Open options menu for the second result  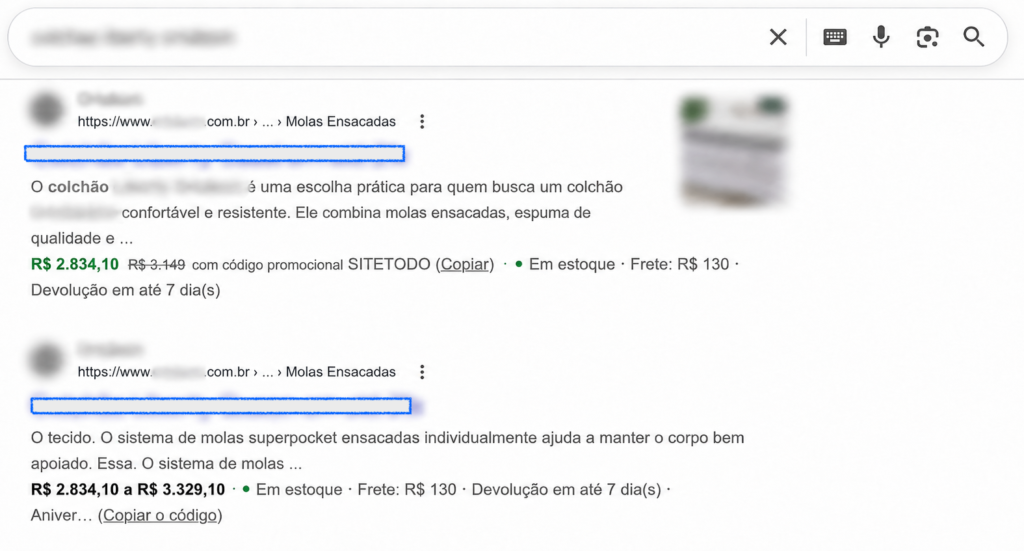422,372
